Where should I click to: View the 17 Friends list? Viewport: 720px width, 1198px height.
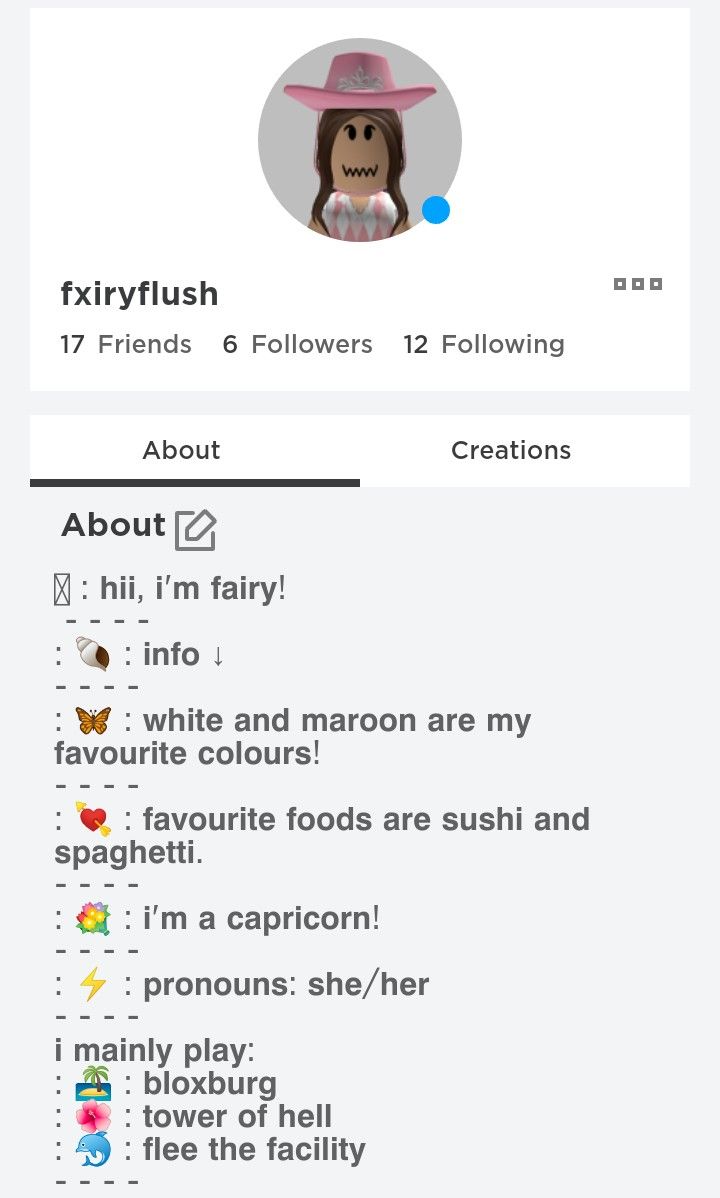pyautogui.click(x=126, y=344)
